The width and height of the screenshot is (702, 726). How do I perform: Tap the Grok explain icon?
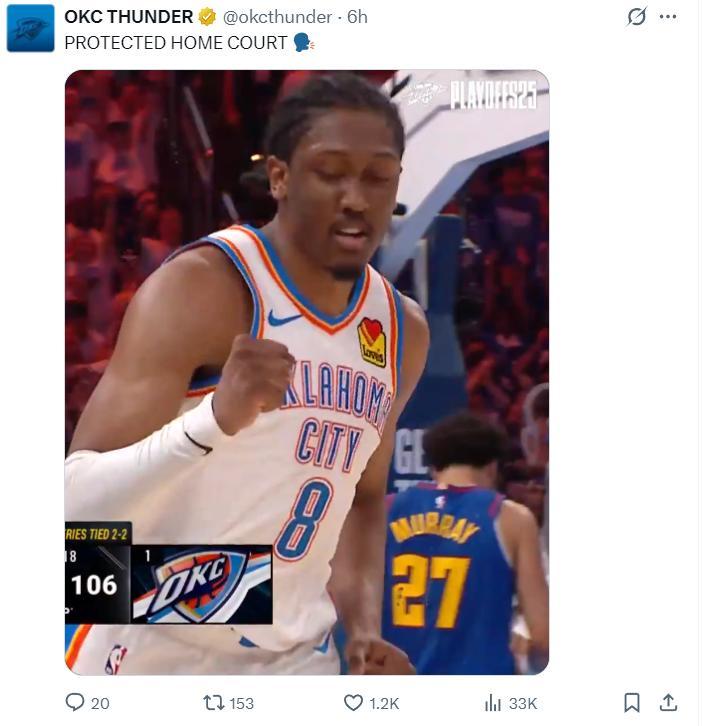pyautogui.click(x=636, y=17)
